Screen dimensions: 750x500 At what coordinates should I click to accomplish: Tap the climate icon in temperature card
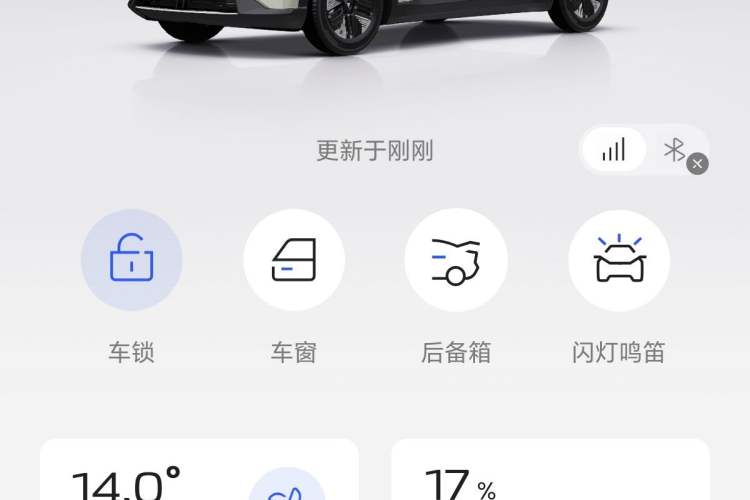(287, 488)
